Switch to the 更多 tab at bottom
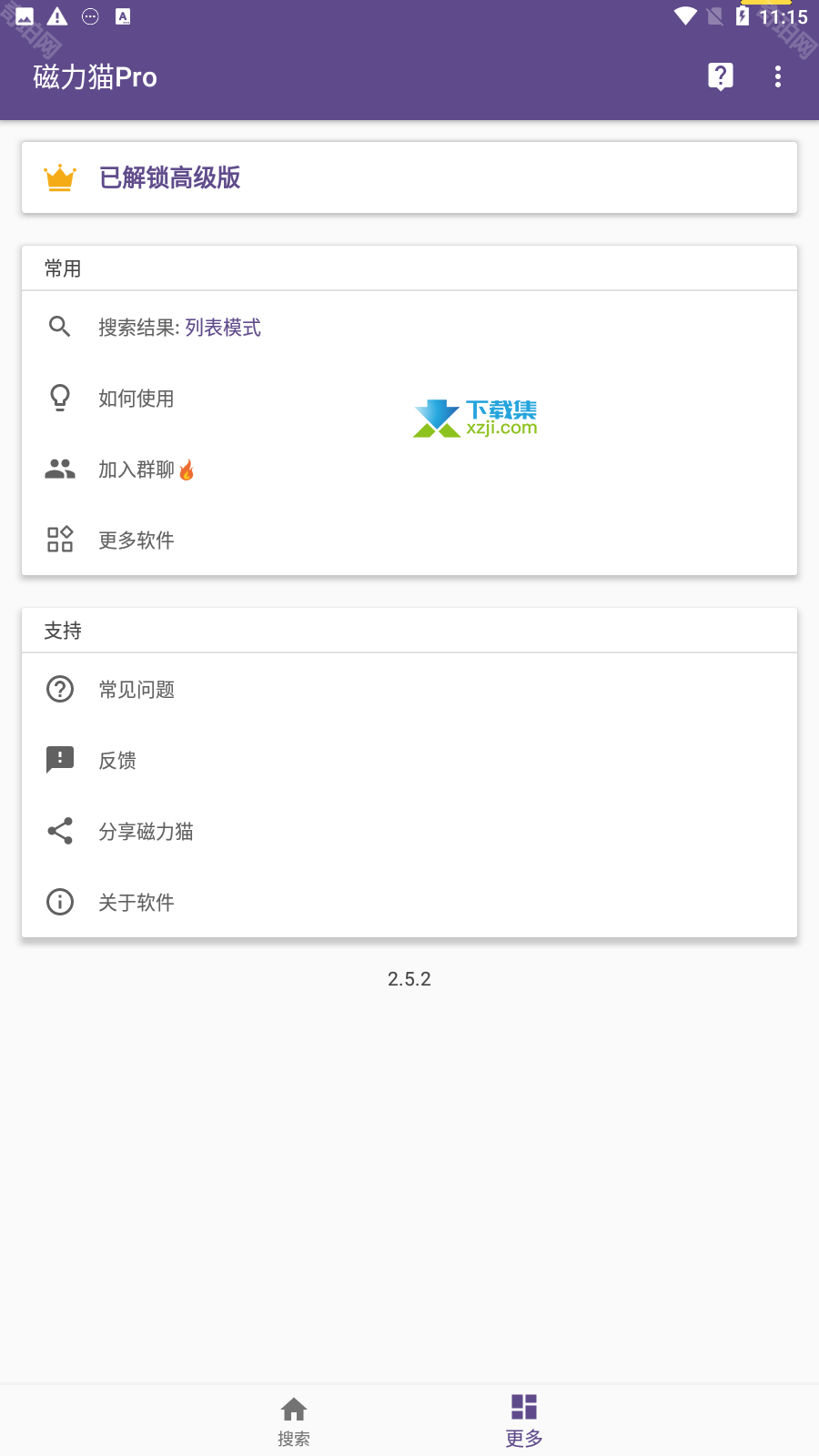Image resolution: width=819 pixels, height=1456 pixels. [521, 1420]
